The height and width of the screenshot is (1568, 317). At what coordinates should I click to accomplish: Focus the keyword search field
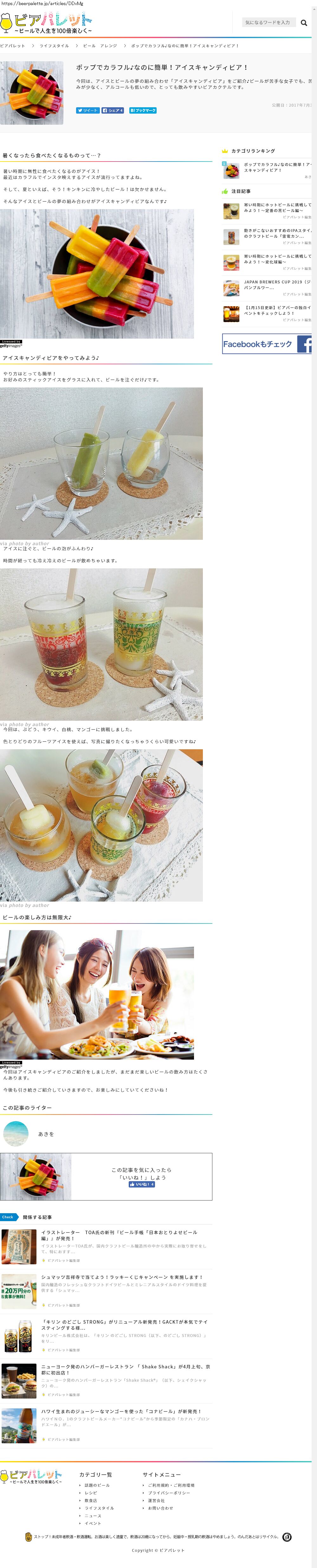(x=268, y=23)
